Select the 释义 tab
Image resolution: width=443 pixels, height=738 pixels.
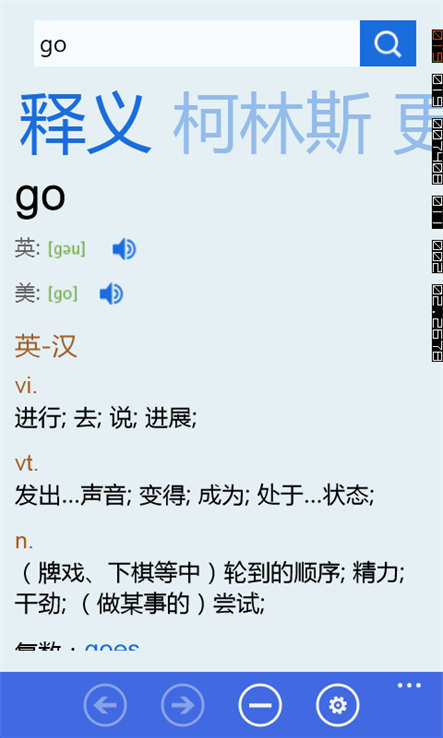click(85, 124)
